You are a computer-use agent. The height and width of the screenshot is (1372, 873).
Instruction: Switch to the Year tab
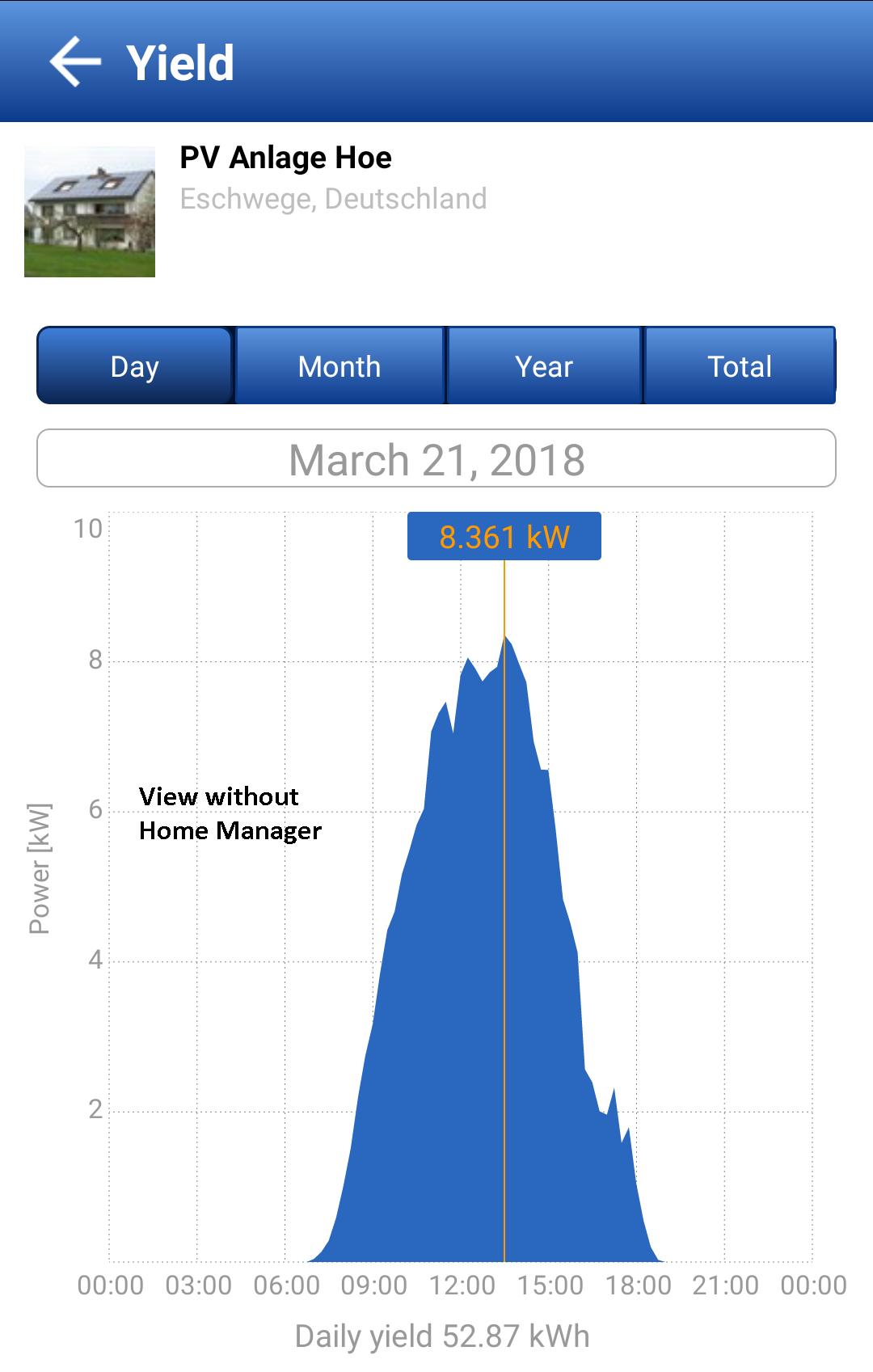click(x=544, y=366)
